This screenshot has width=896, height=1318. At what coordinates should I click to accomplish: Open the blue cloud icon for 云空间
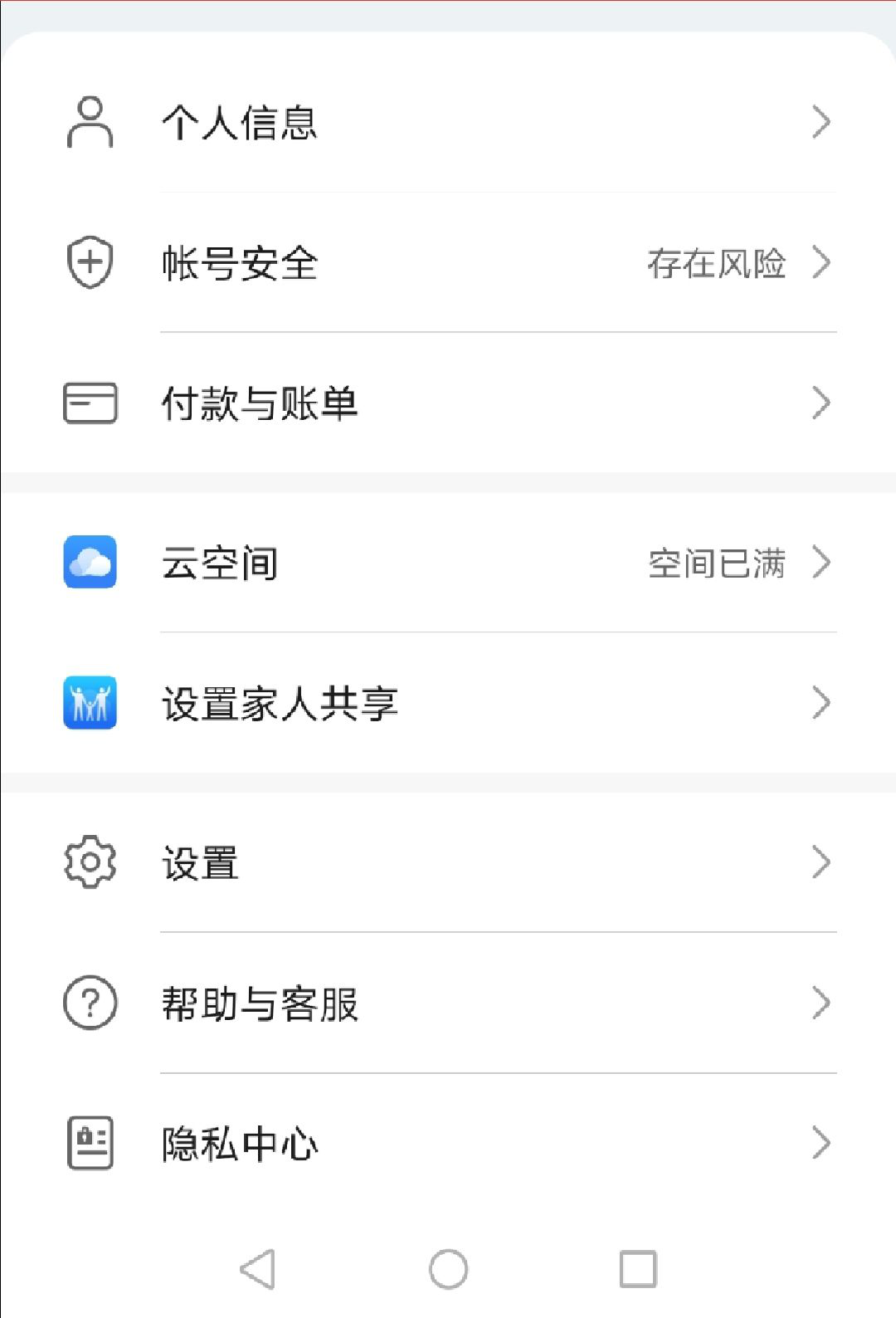coord(90,561)
